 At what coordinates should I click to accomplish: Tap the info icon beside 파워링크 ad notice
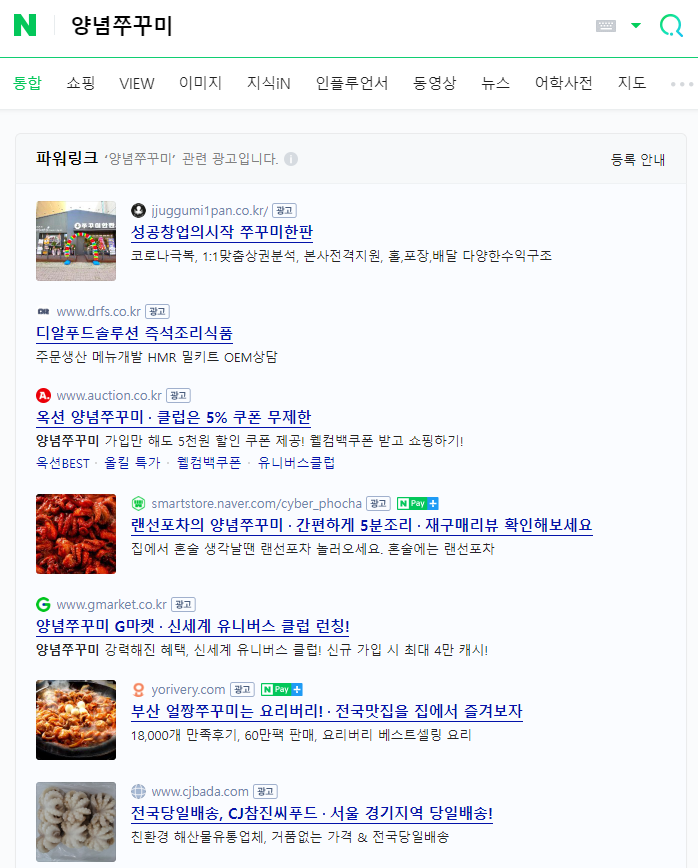pos(291,159)
